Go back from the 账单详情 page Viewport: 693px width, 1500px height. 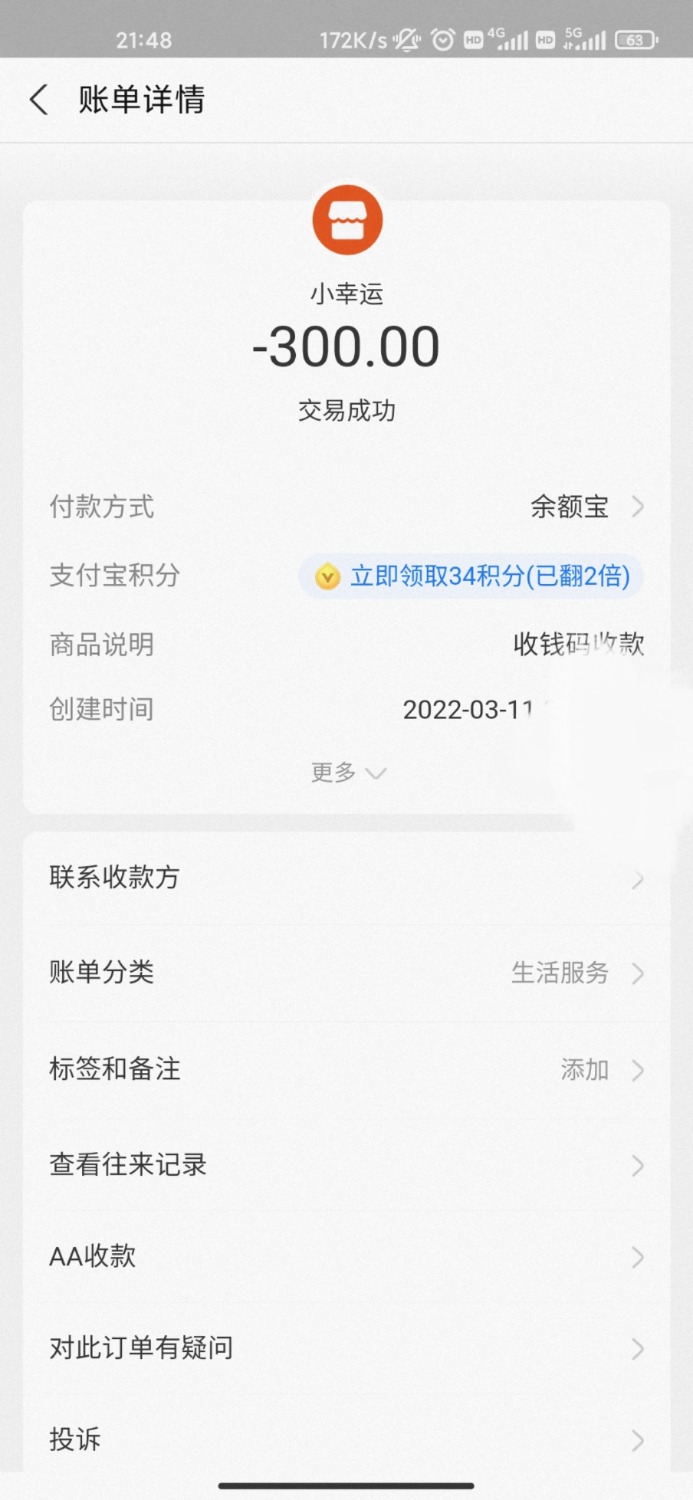click(38, 100)
